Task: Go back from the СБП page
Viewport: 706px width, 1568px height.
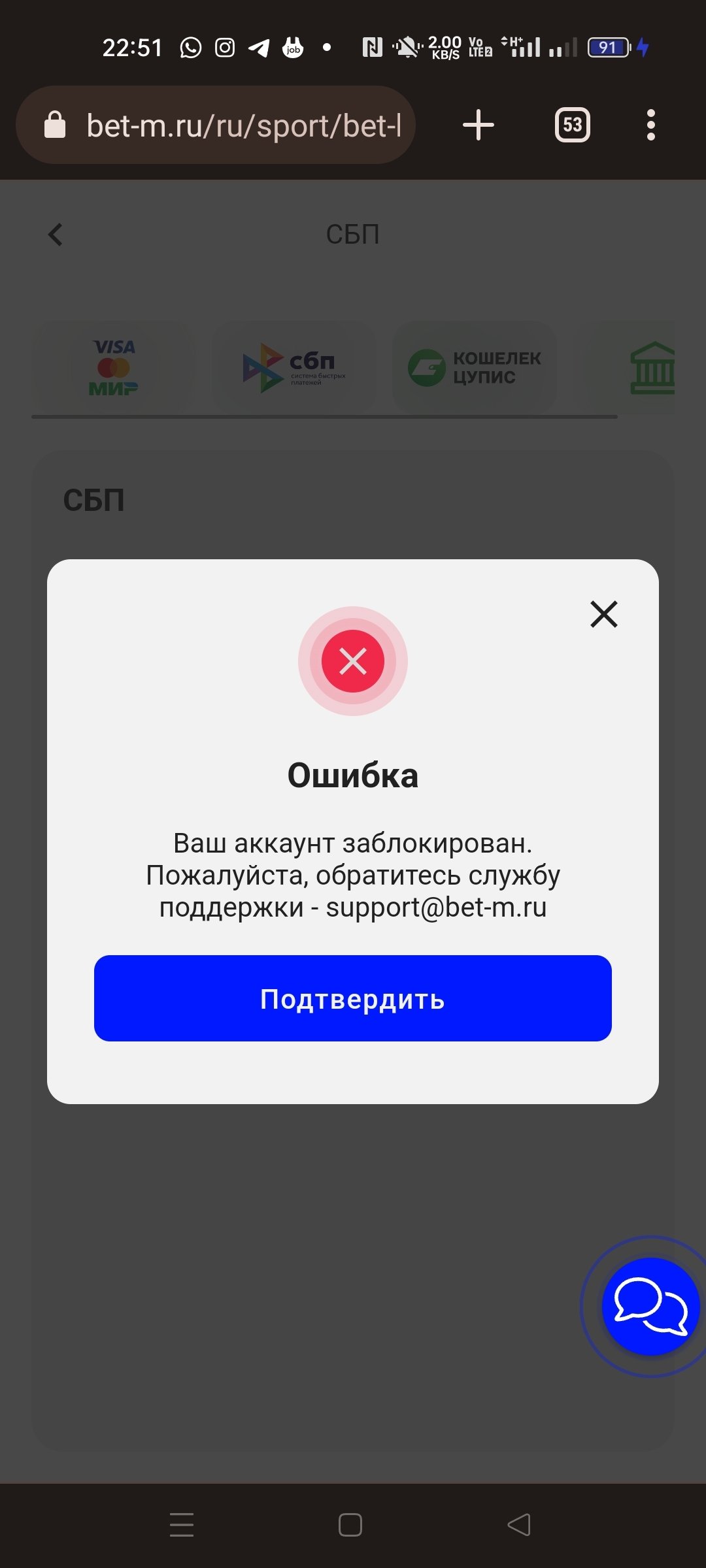Action: tap(56, 235)
